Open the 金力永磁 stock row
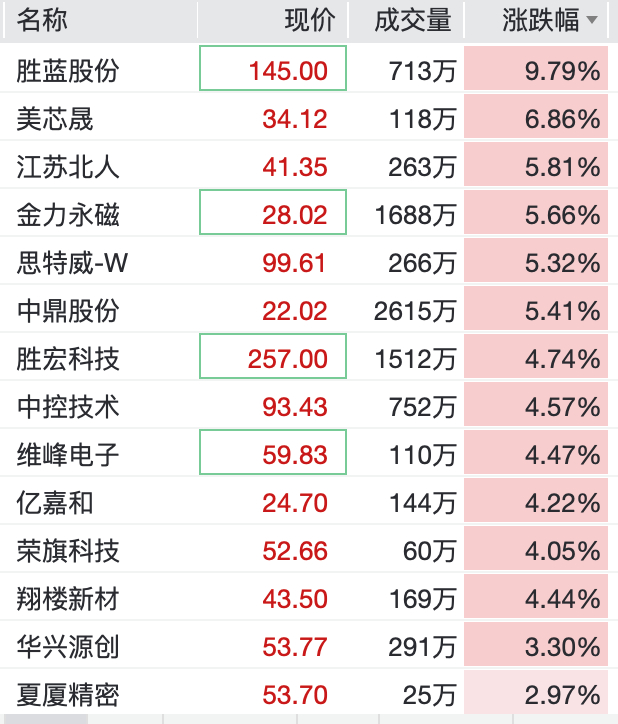 309,212
